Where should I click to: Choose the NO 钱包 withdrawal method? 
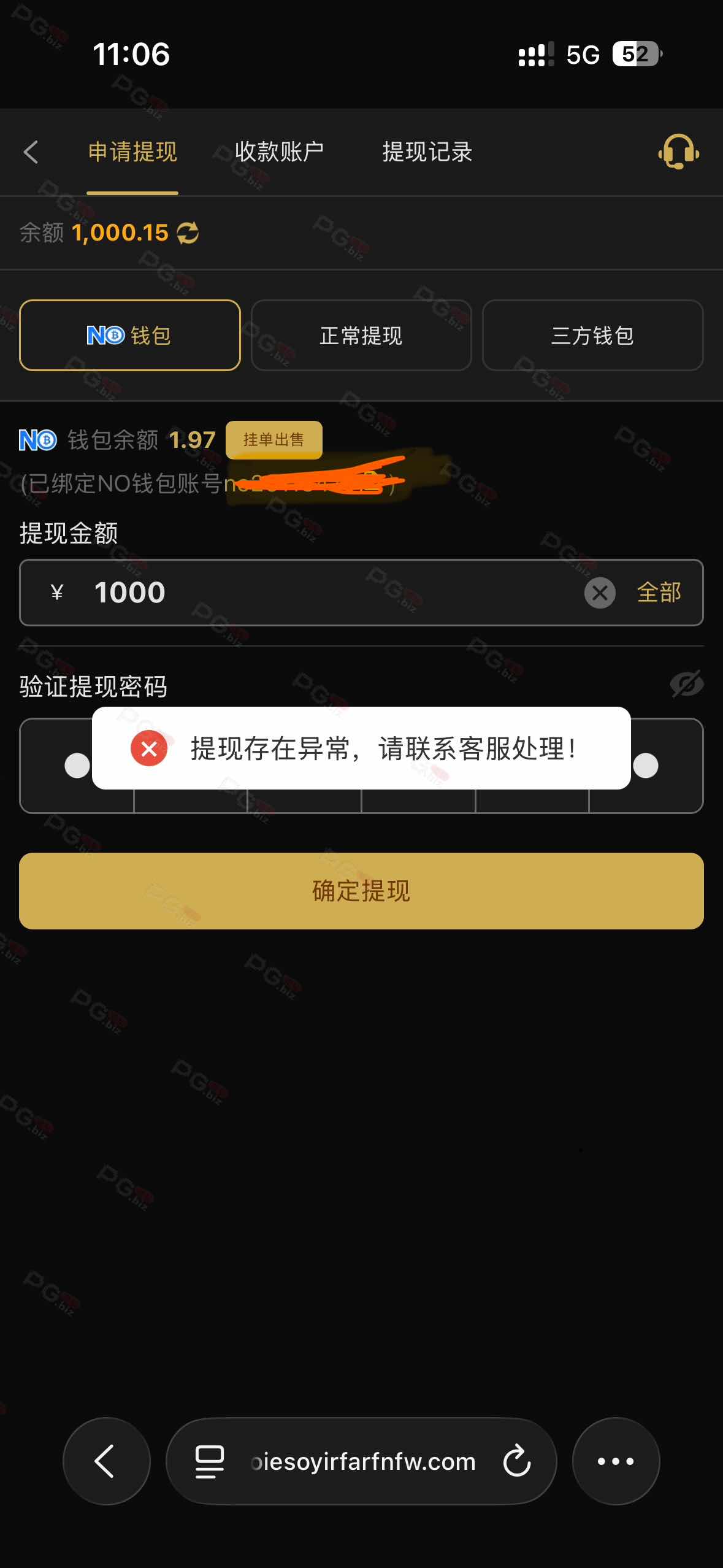(x=130, y=335)
